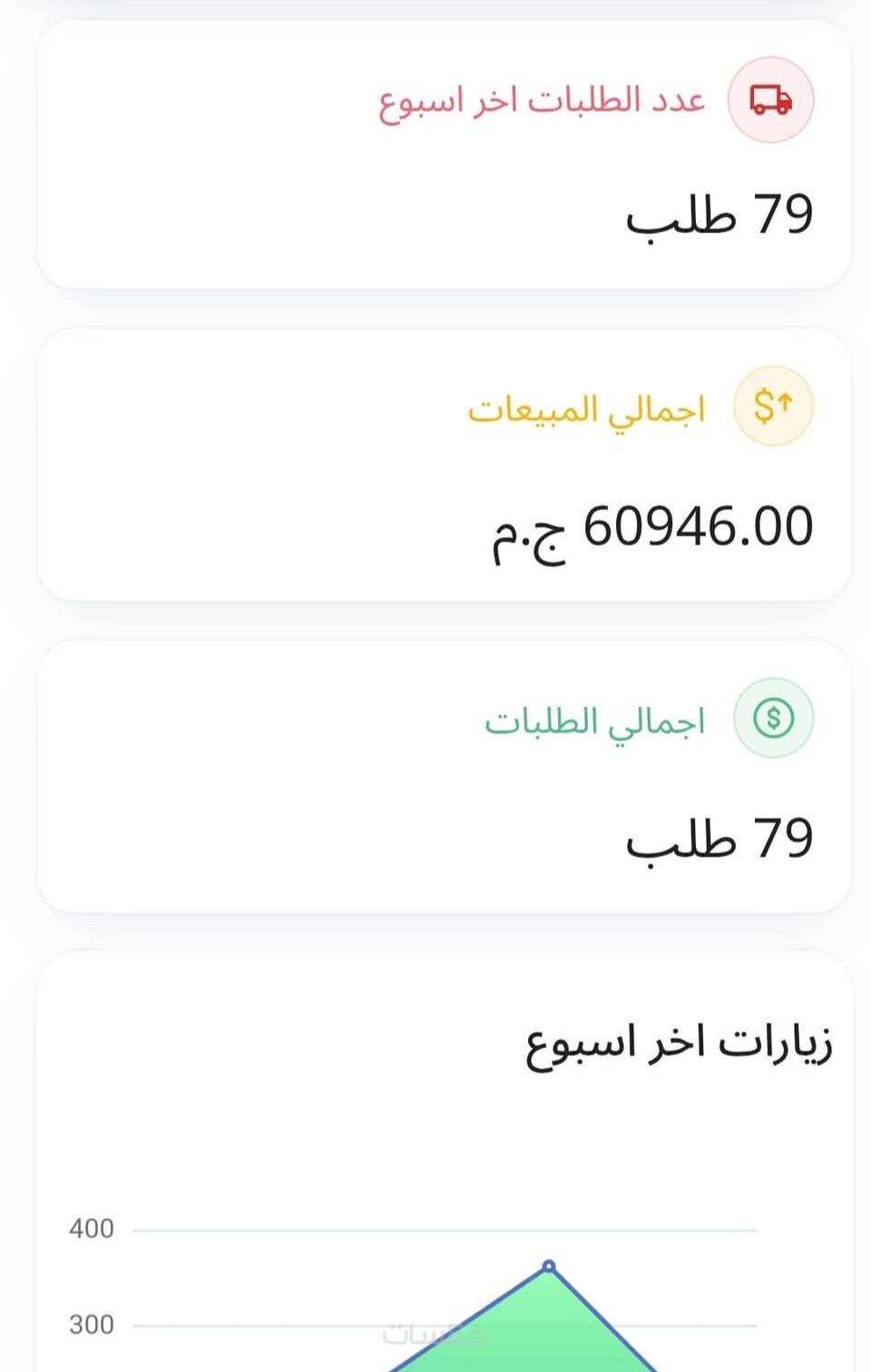
Task: Open the اجمالي المبيعات sales card
Action: 444,465
